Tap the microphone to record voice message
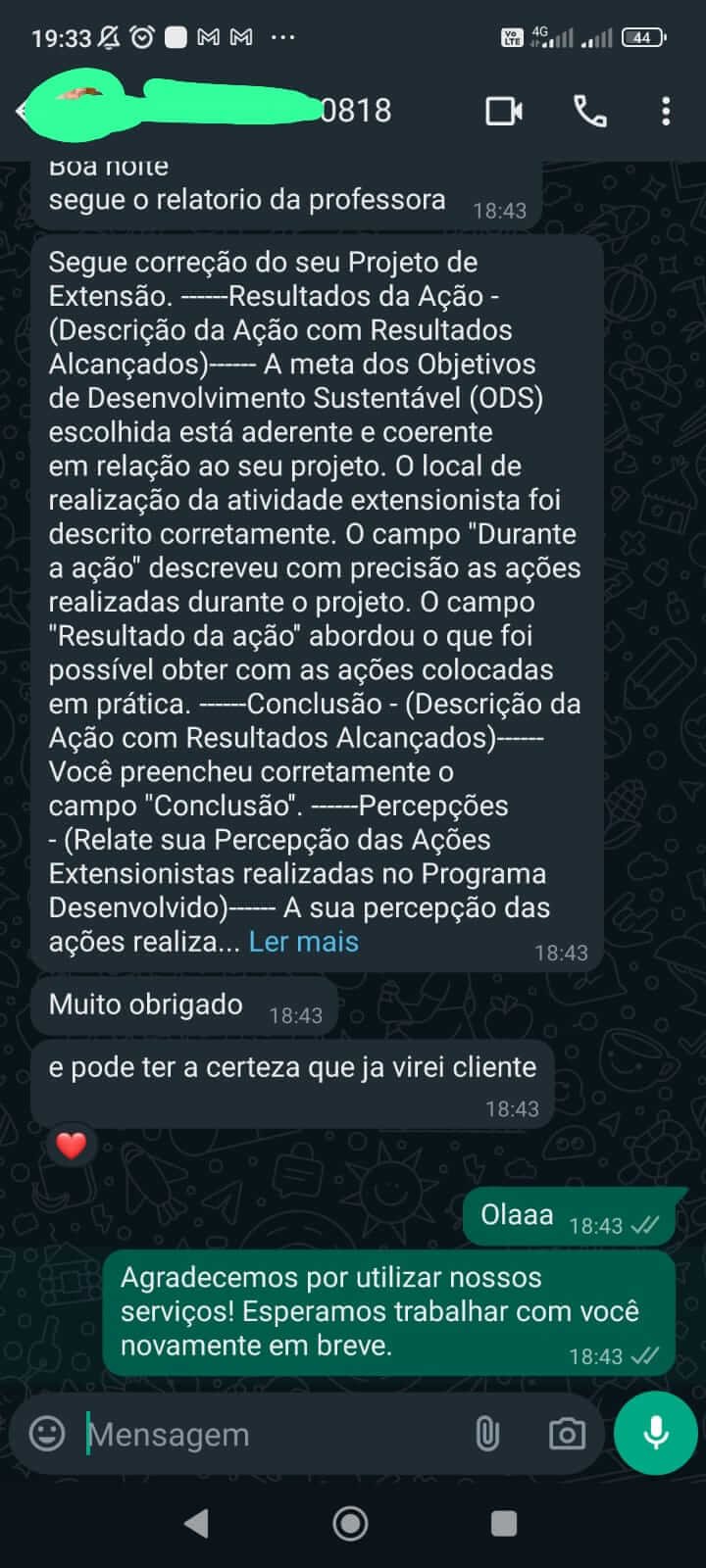 click(655, 1433)
